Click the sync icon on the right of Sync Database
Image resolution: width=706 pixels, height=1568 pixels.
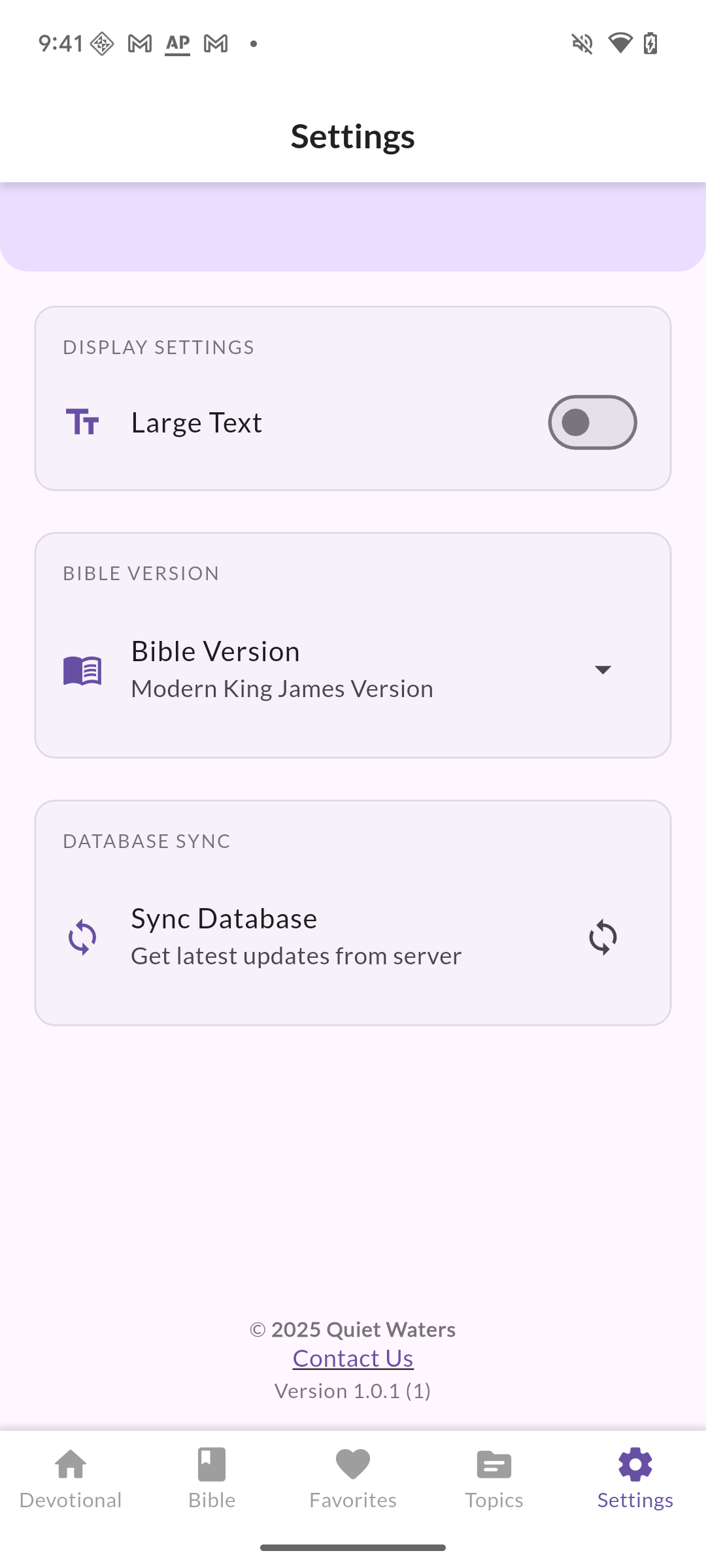pyautogui.click(x=602, y=936)
